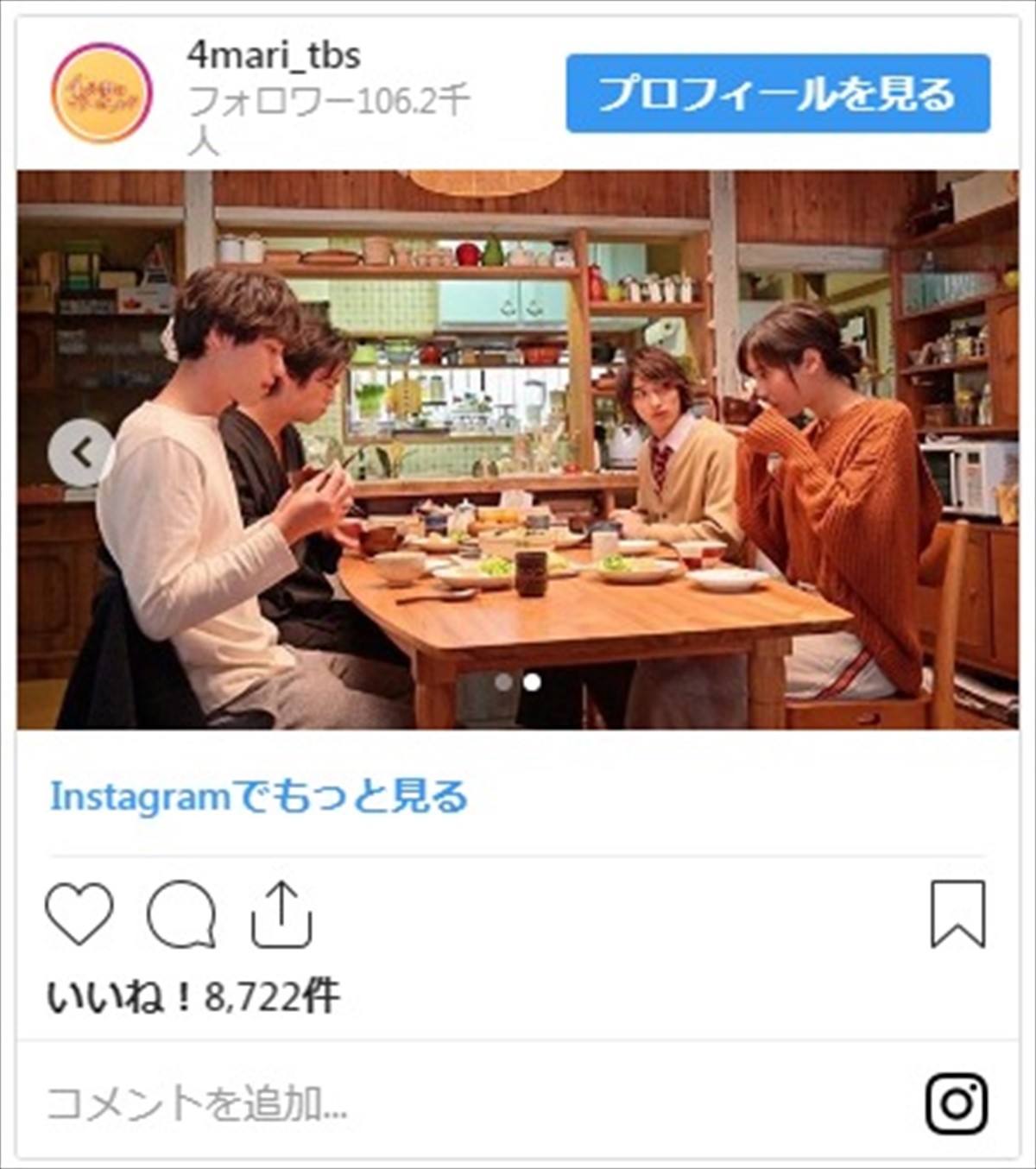Open the 4mari_tbs profile avatar
The width and height of the screenshot is (1036, 1169).
tap(101, 93)
